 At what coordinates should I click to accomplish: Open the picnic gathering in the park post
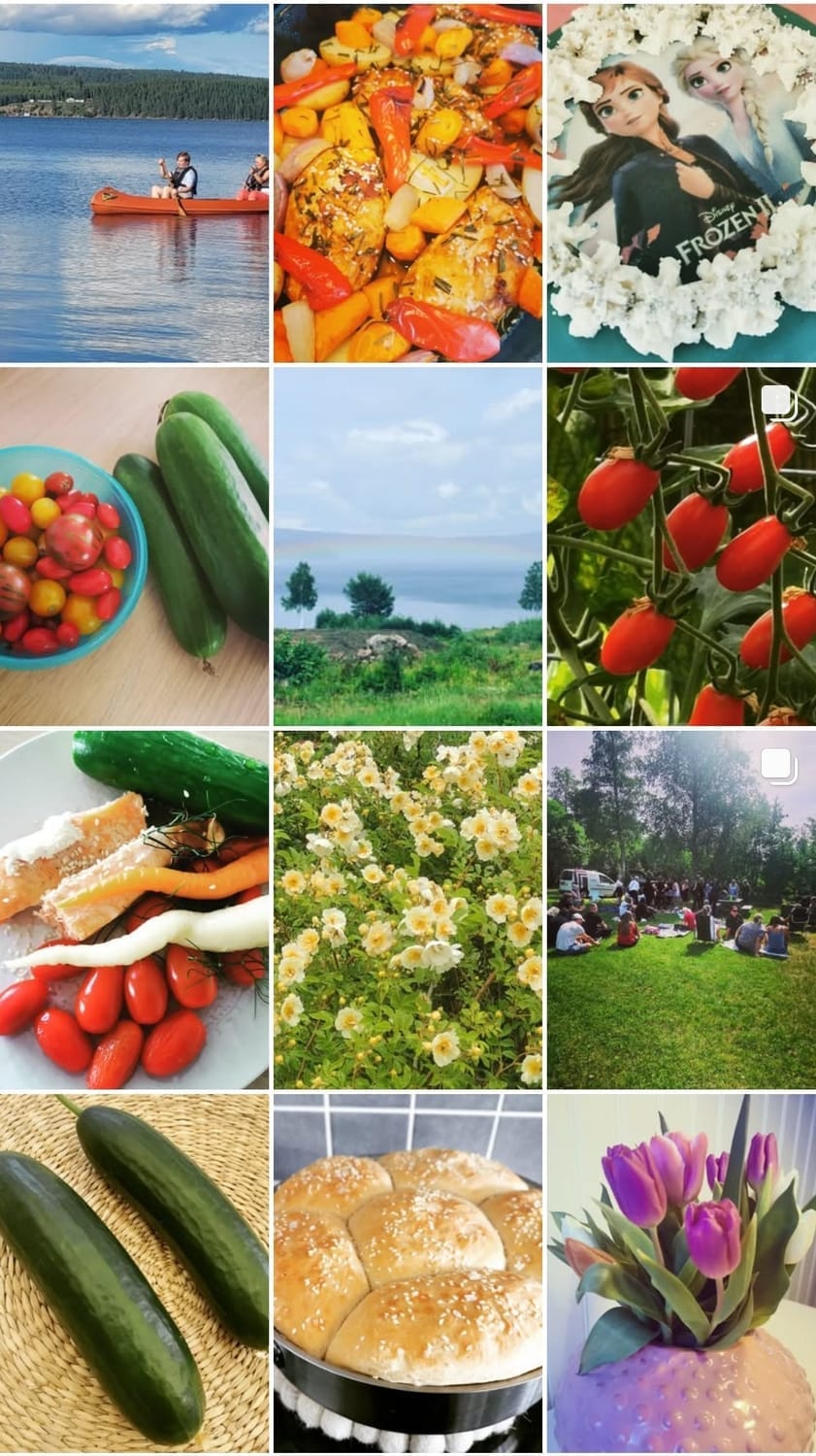pos(681,910)
